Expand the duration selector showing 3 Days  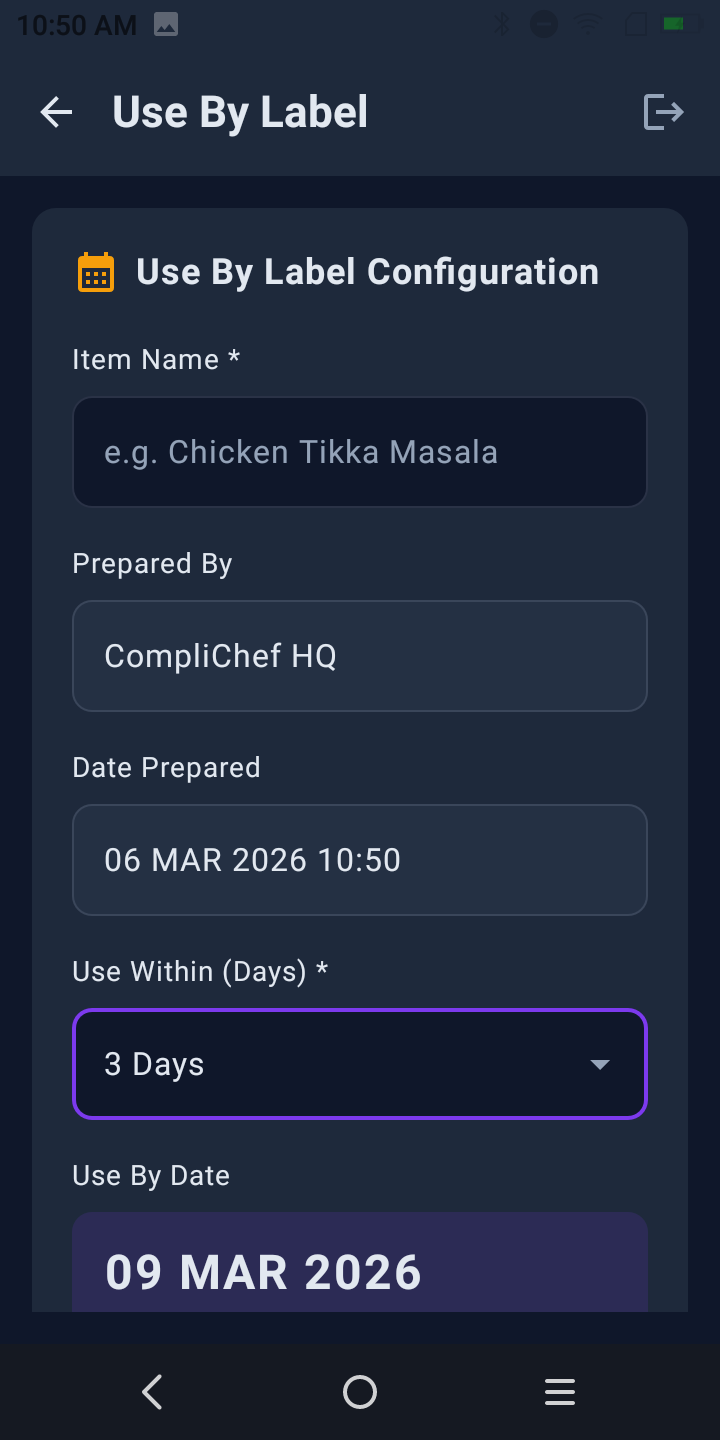coord(360,1063)
